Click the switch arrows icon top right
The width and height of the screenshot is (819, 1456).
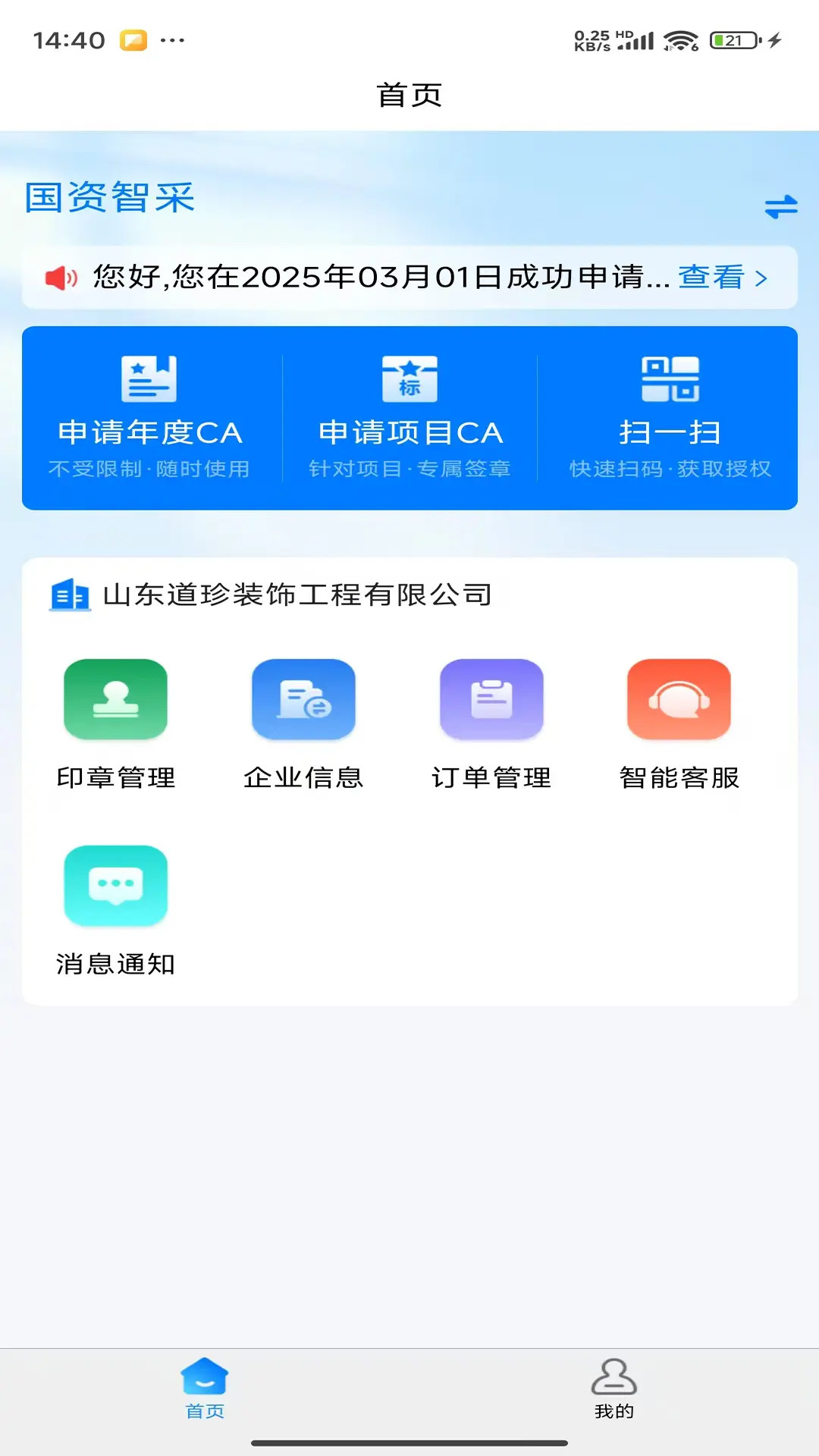point(782,205)
